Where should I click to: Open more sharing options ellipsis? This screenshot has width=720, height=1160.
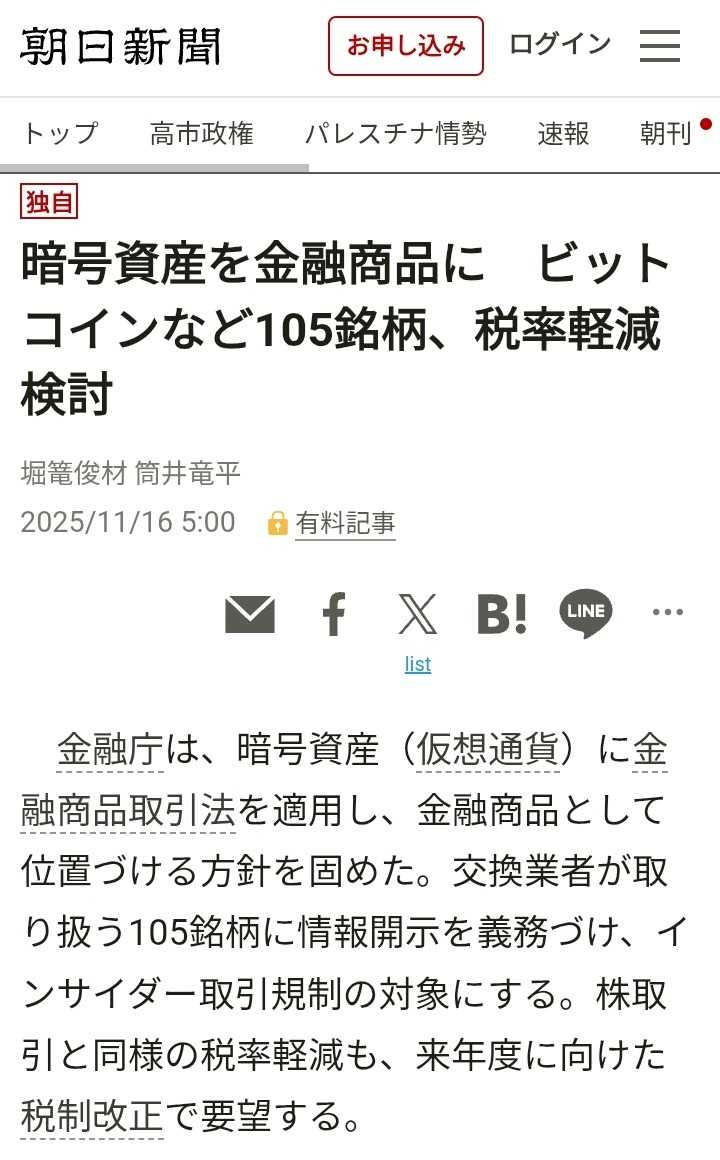(667, 613)
